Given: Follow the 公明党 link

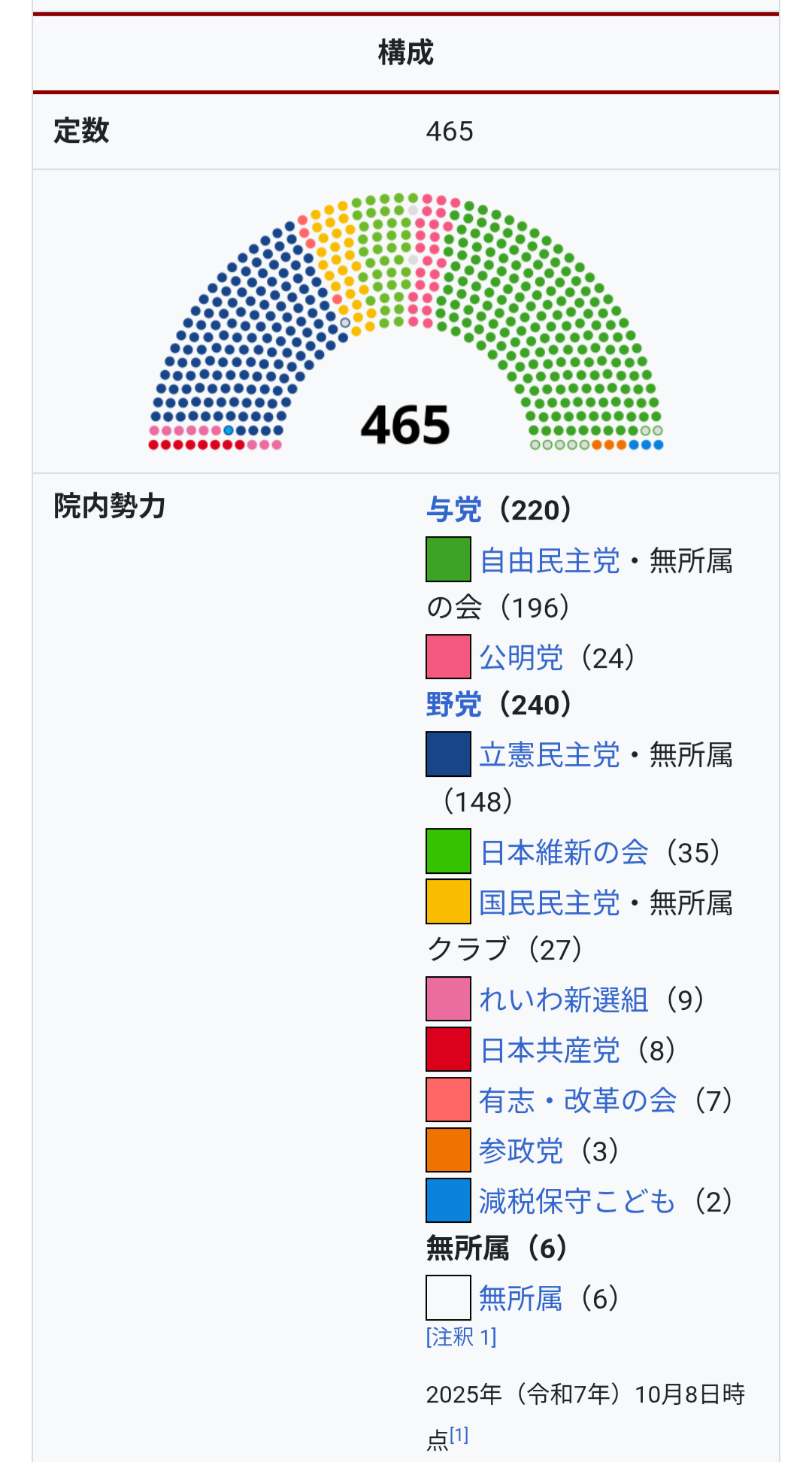Looking at the screenshot, I should click(521, 658).
